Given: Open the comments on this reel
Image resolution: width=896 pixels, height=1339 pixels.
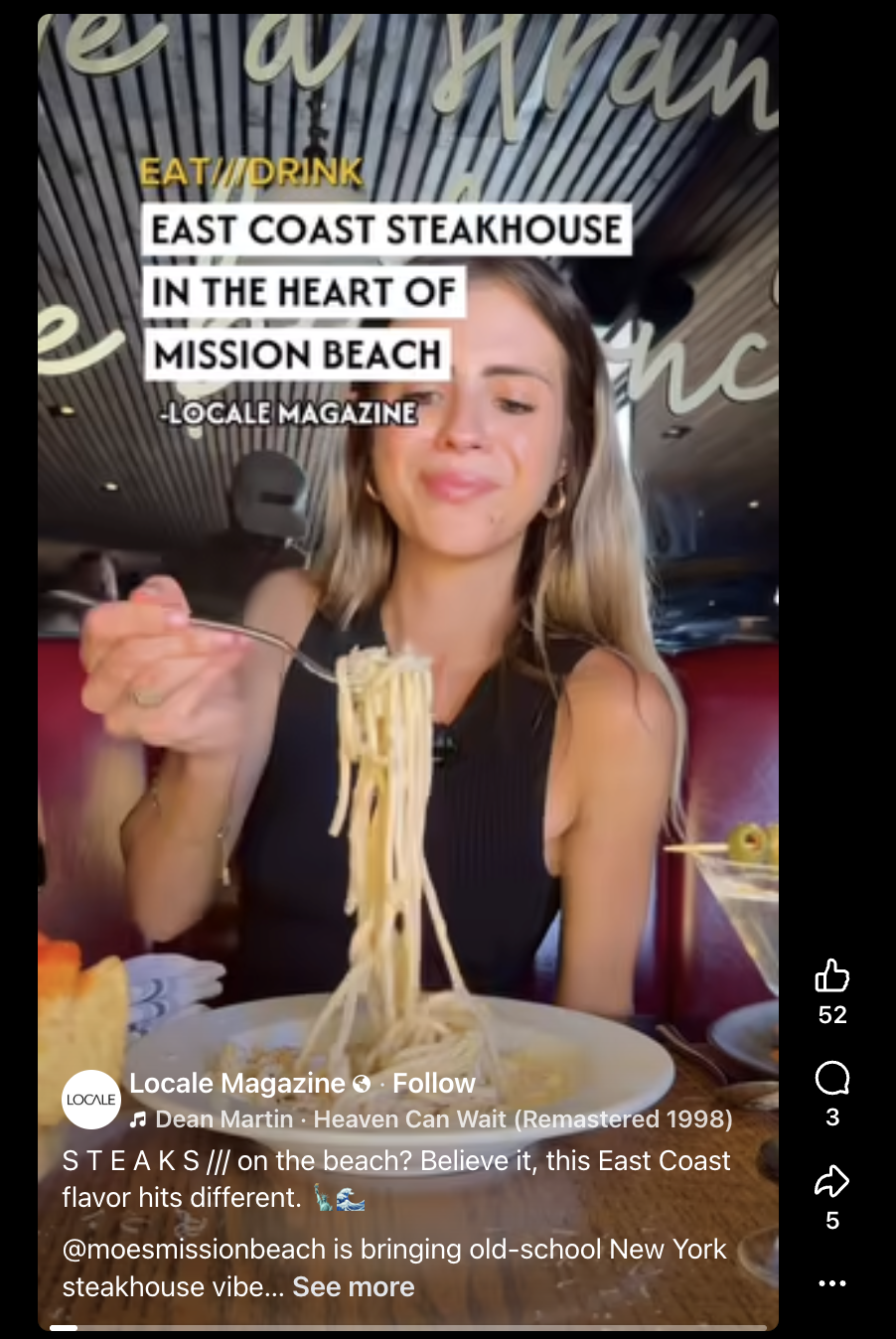Looking at the screenshot, I should click(831, 1078).
